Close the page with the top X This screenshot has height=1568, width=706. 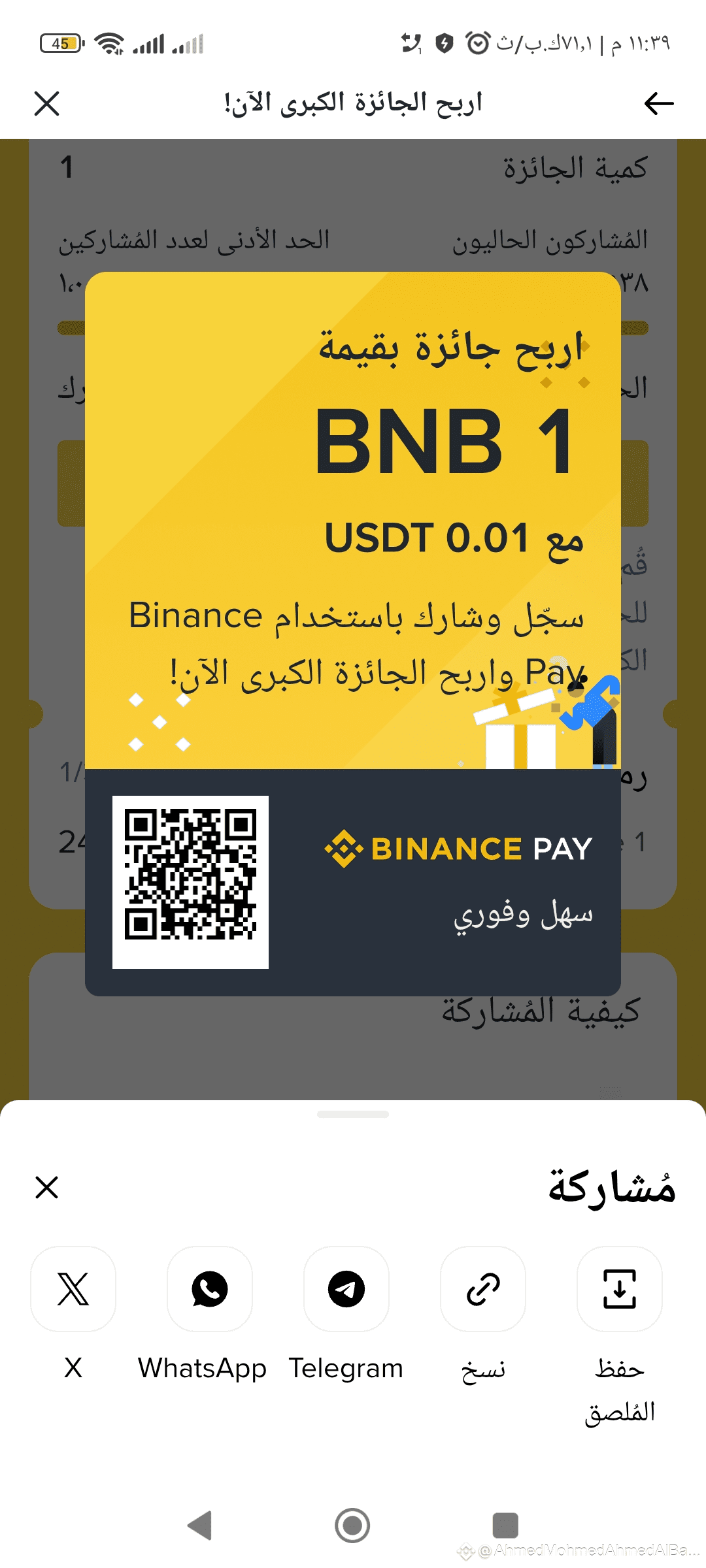46,103
